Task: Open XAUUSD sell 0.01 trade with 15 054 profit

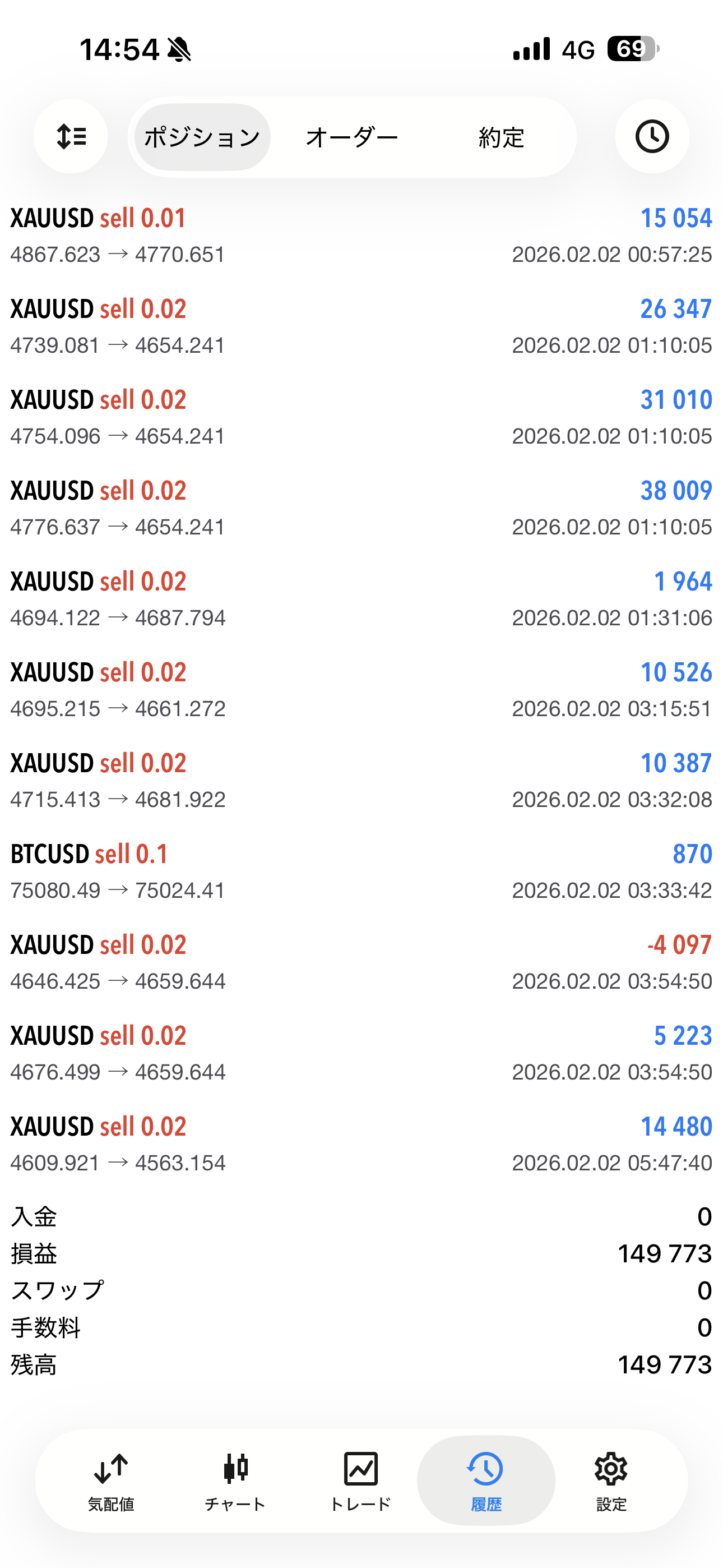Action: (361, 236)
